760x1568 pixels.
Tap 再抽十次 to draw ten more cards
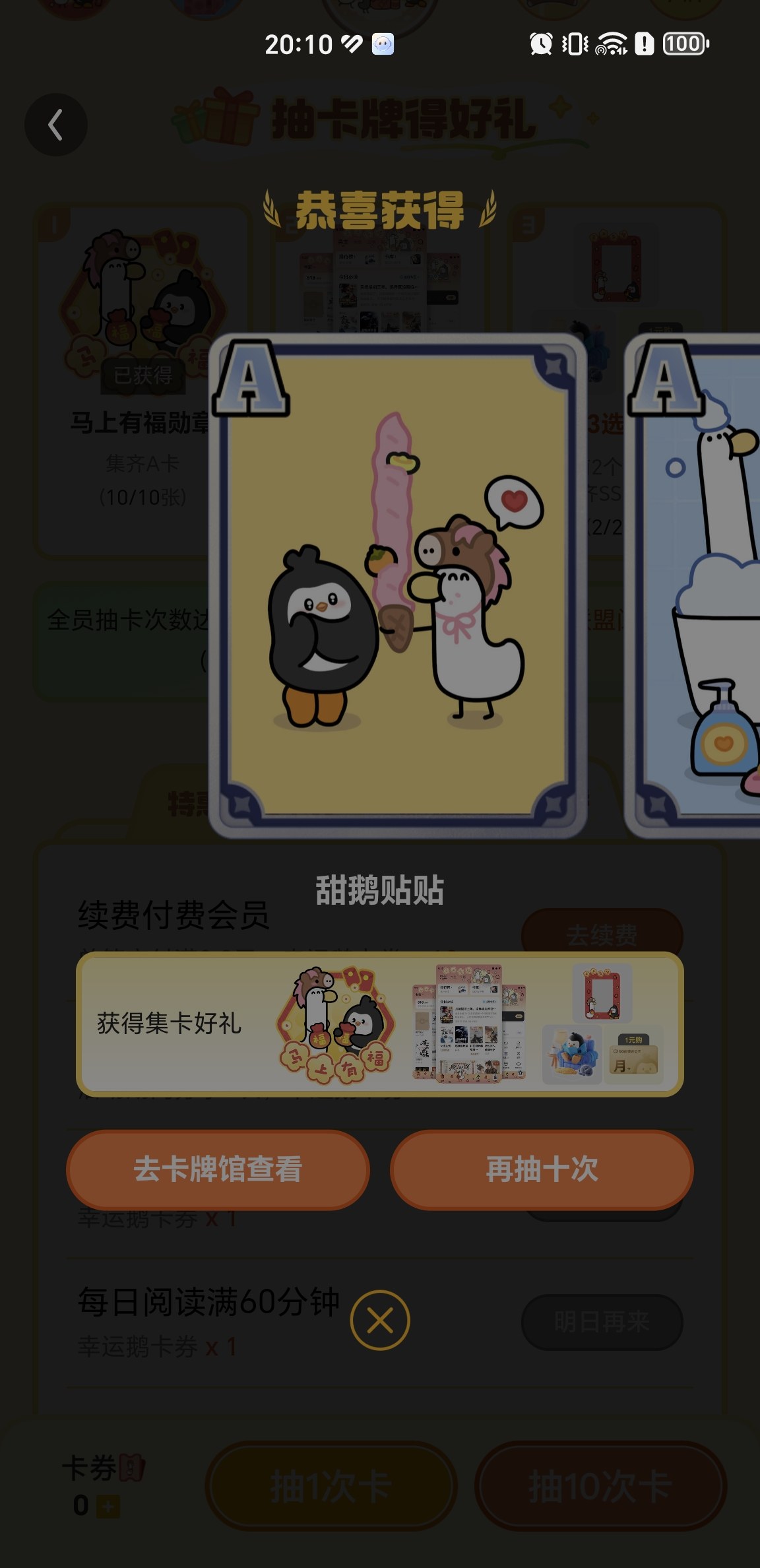coord(542,1169)
